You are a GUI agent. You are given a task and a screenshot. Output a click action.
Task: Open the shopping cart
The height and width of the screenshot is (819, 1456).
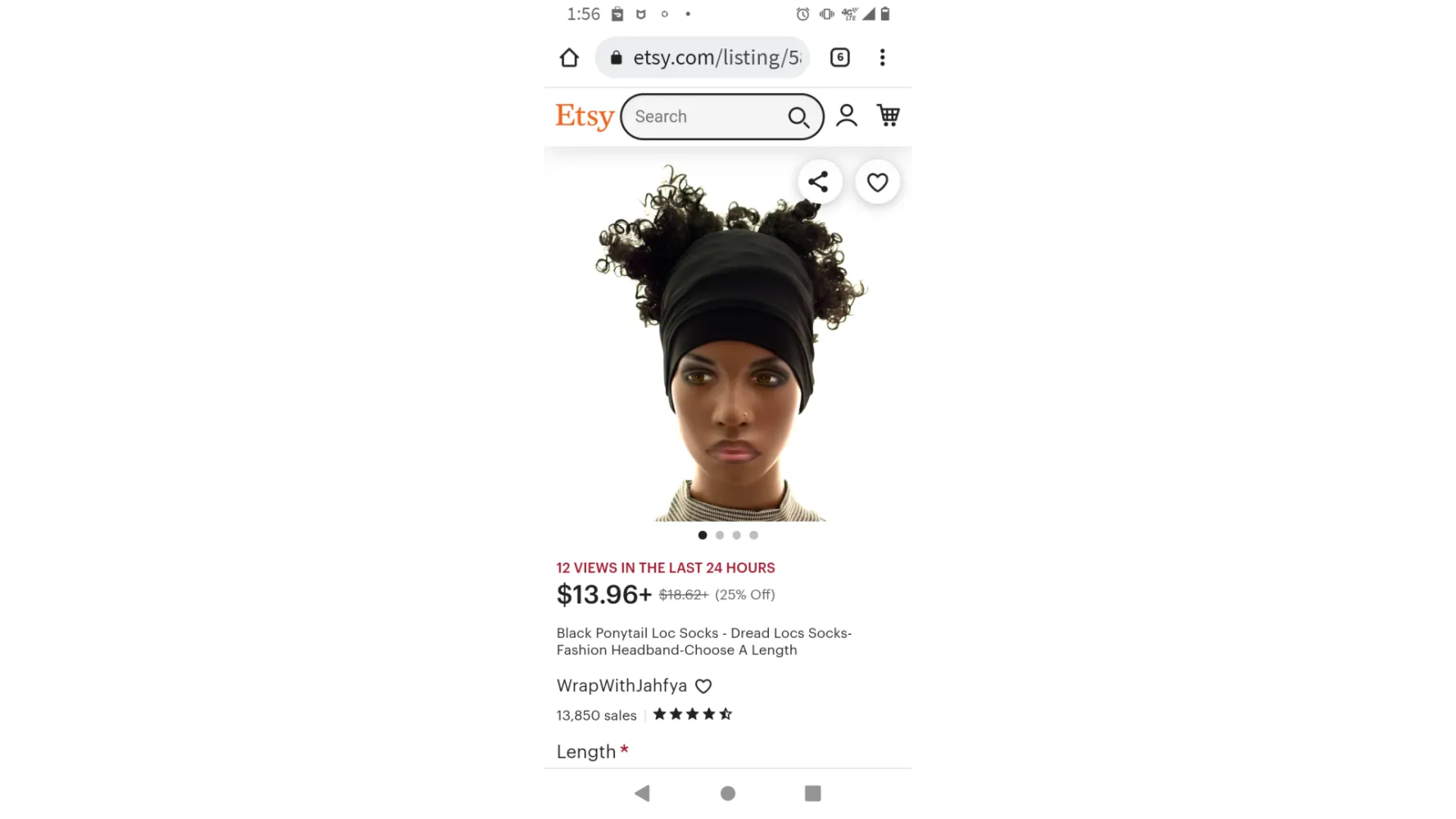(889, 115)
